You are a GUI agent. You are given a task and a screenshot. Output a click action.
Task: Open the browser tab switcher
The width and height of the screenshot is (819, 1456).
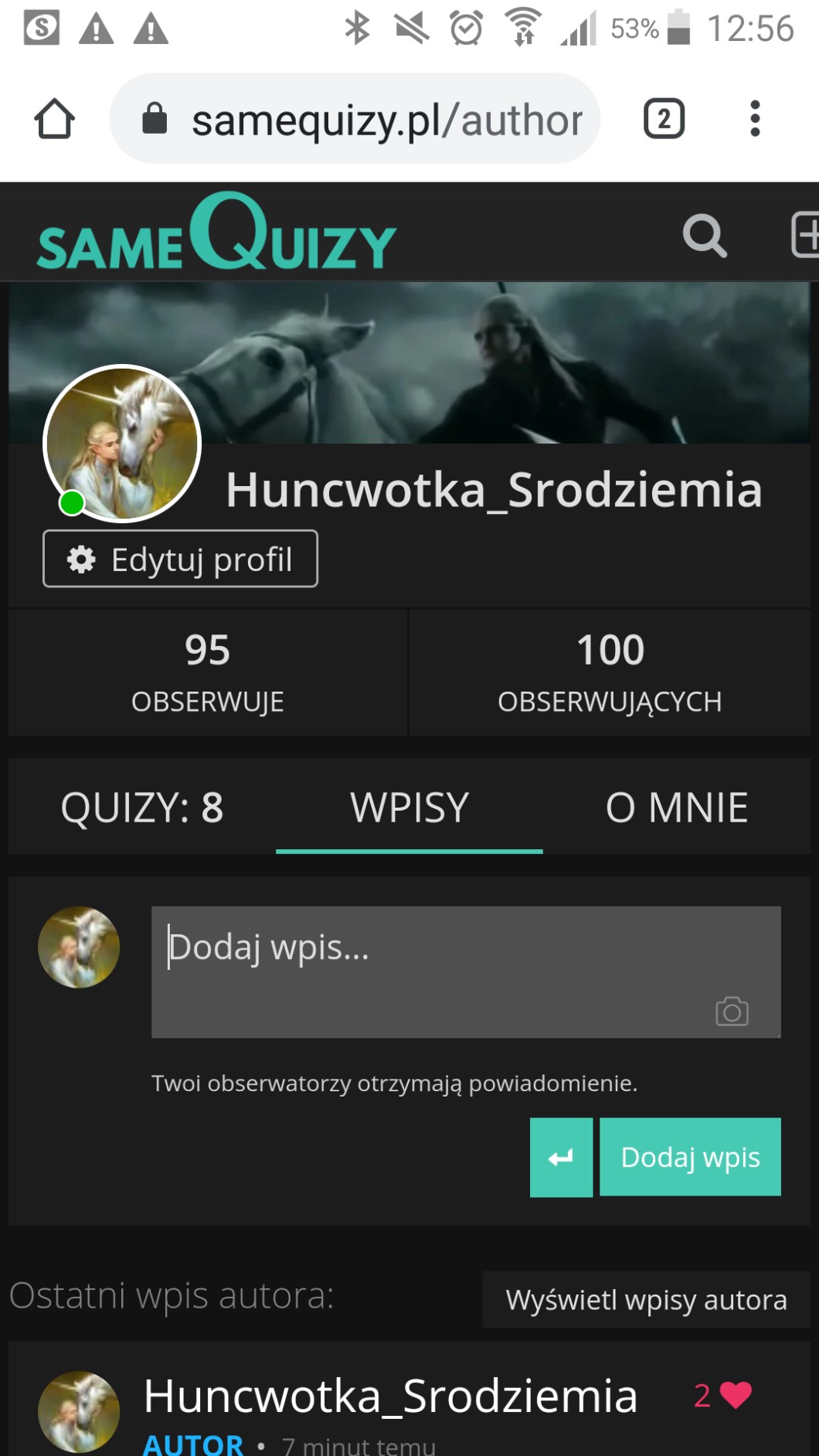(664, 119)
